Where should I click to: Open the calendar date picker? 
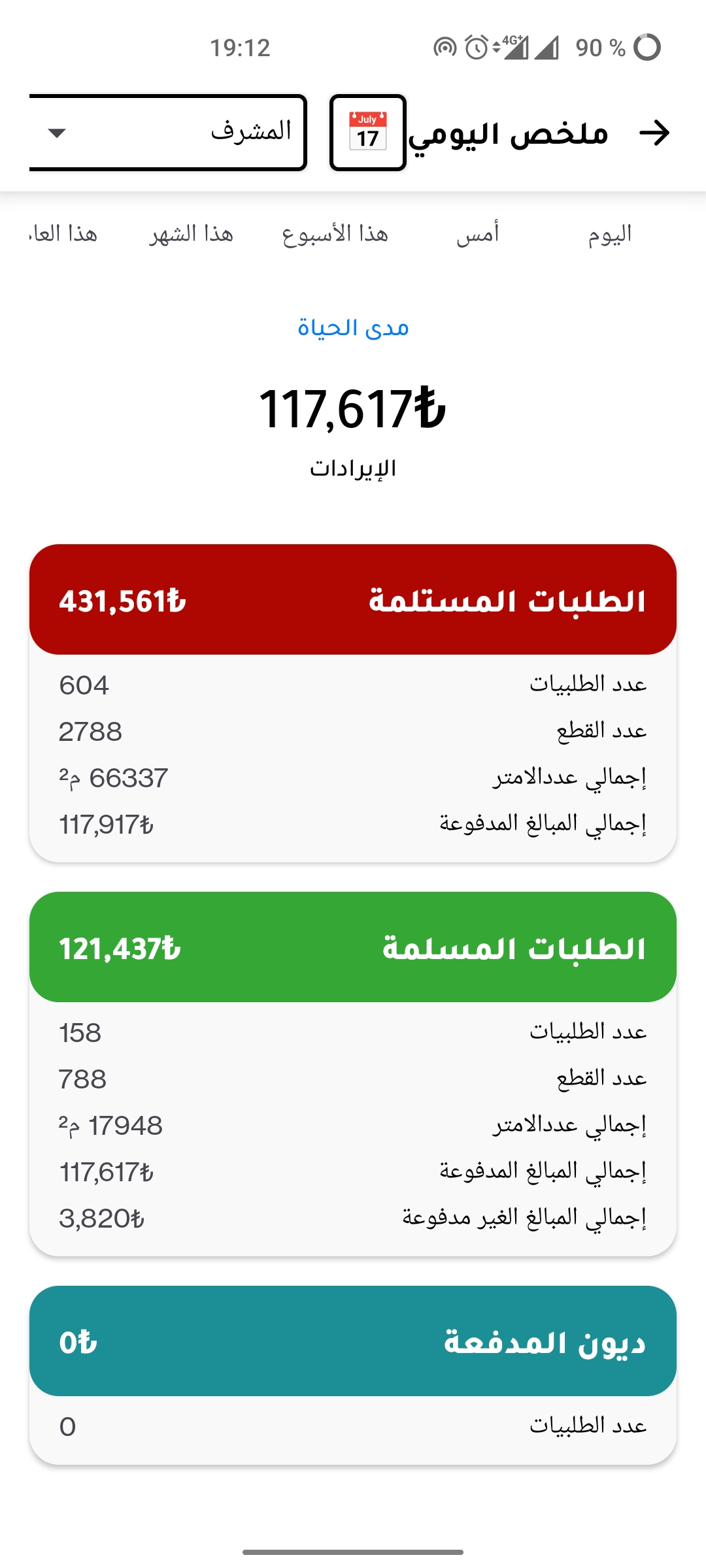pos(368,133)
